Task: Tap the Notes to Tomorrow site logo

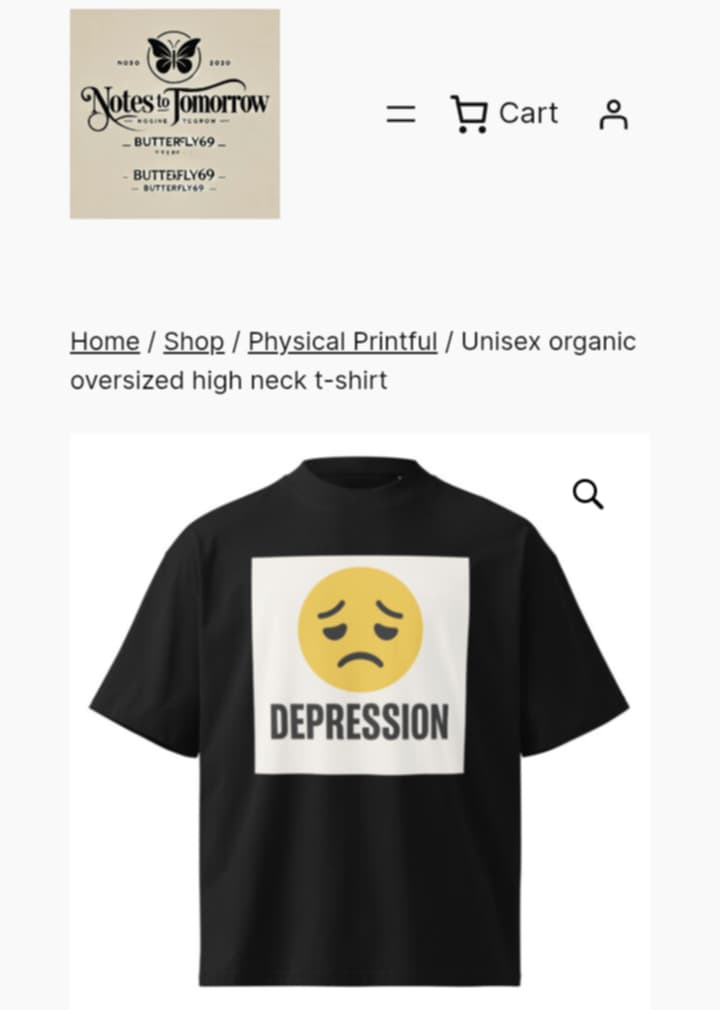Action: coord(175,114)
